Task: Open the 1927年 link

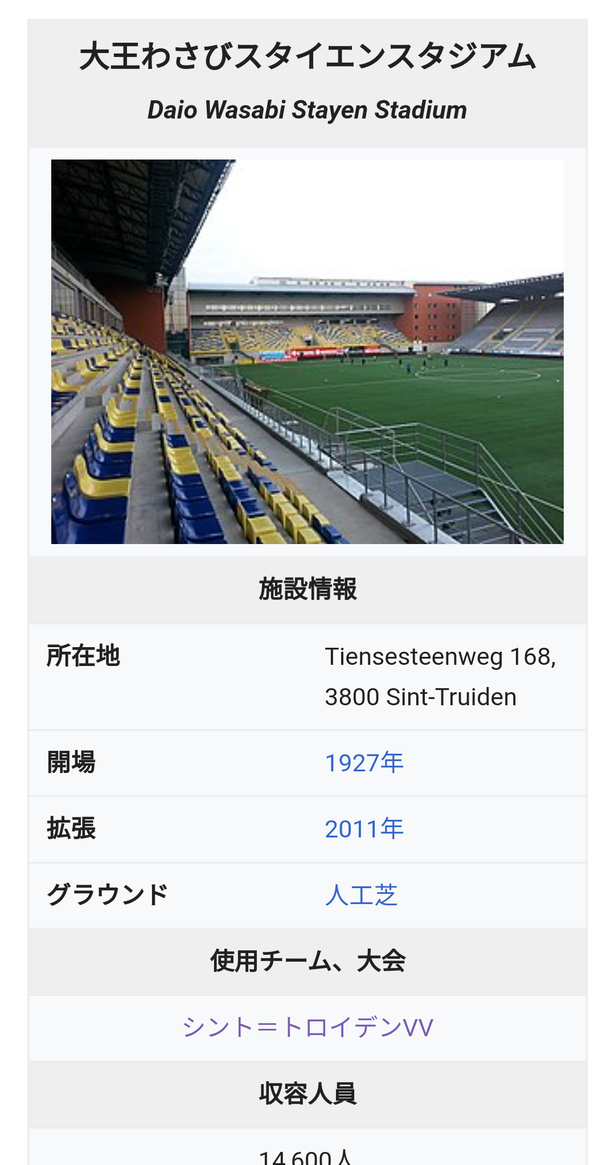Action: point(364,763)
